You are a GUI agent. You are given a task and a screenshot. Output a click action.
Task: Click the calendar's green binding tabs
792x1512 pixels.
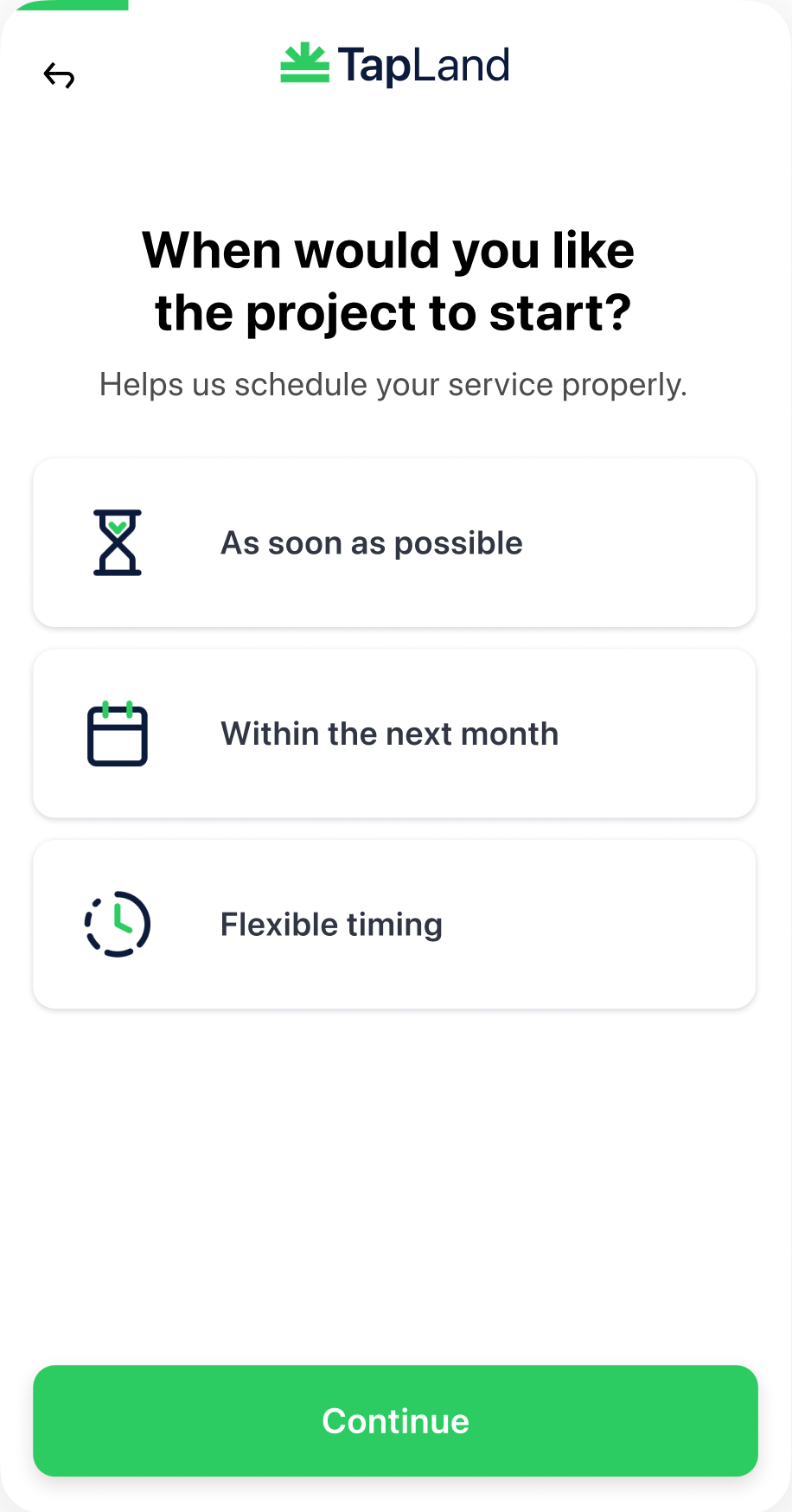click(x=118, y=707)
